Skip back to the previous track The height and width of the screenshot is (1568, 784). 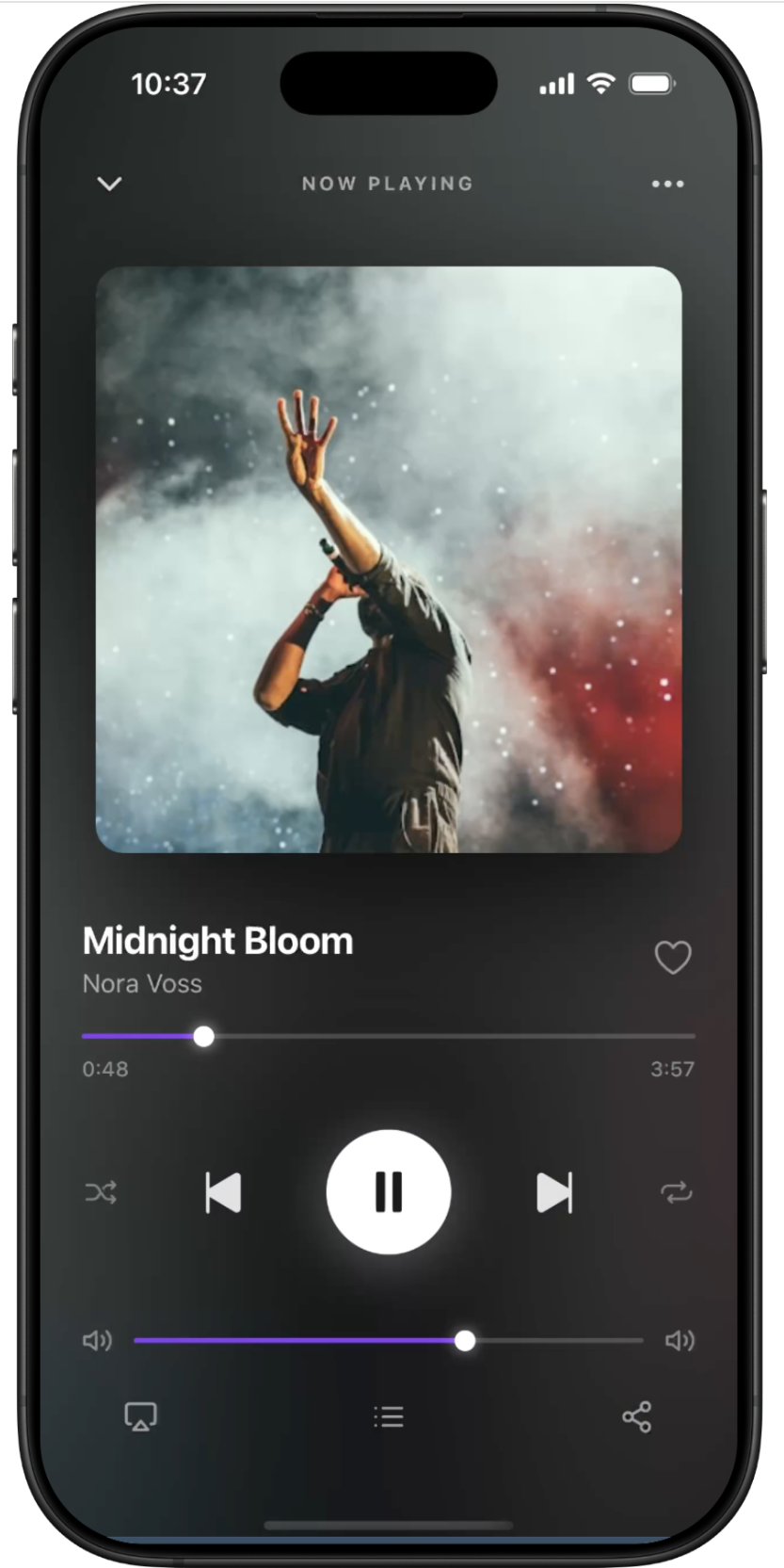point(223,1192)
